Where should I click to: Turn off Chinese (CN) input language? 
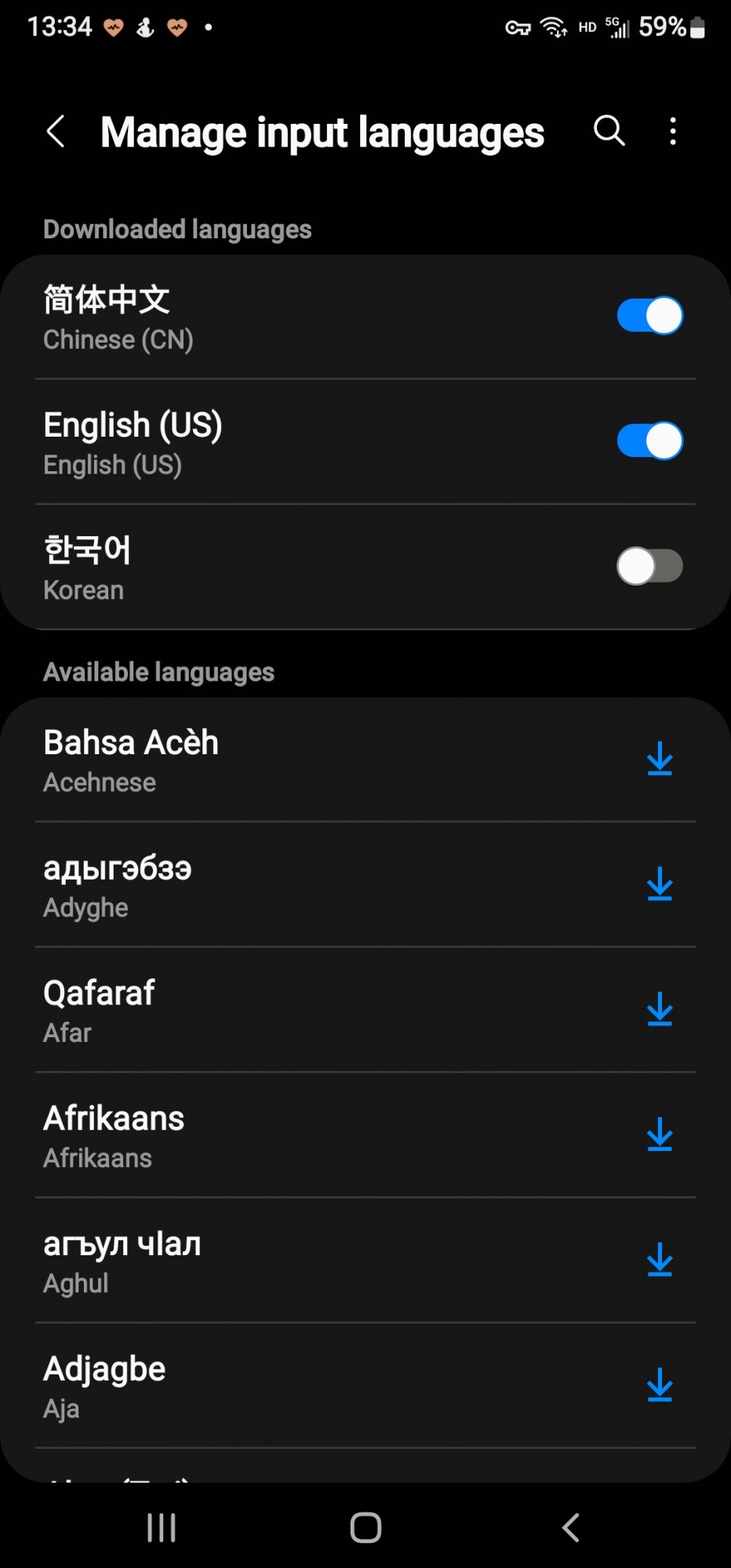(649, 316)
